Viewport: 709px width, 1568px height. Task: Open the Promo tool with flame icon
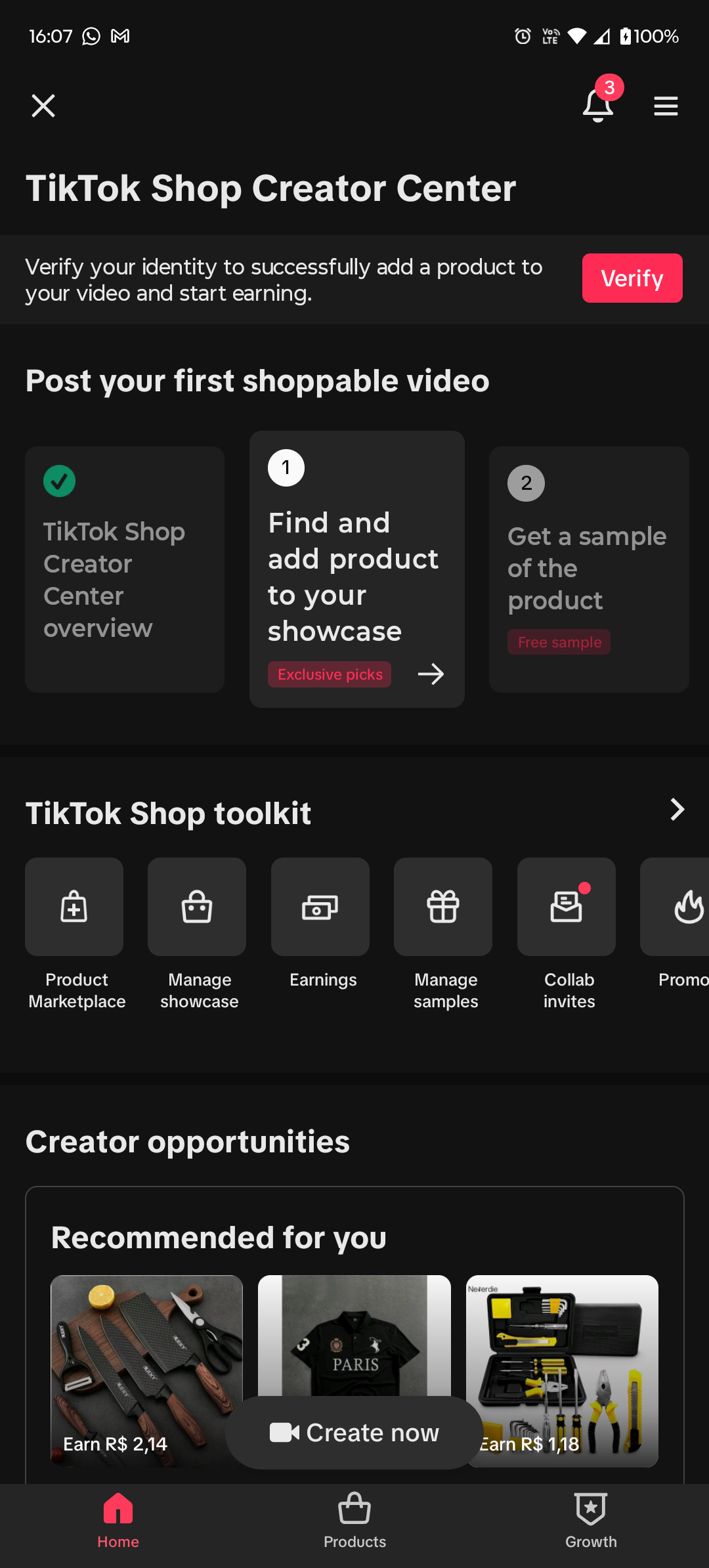[679, 907]
